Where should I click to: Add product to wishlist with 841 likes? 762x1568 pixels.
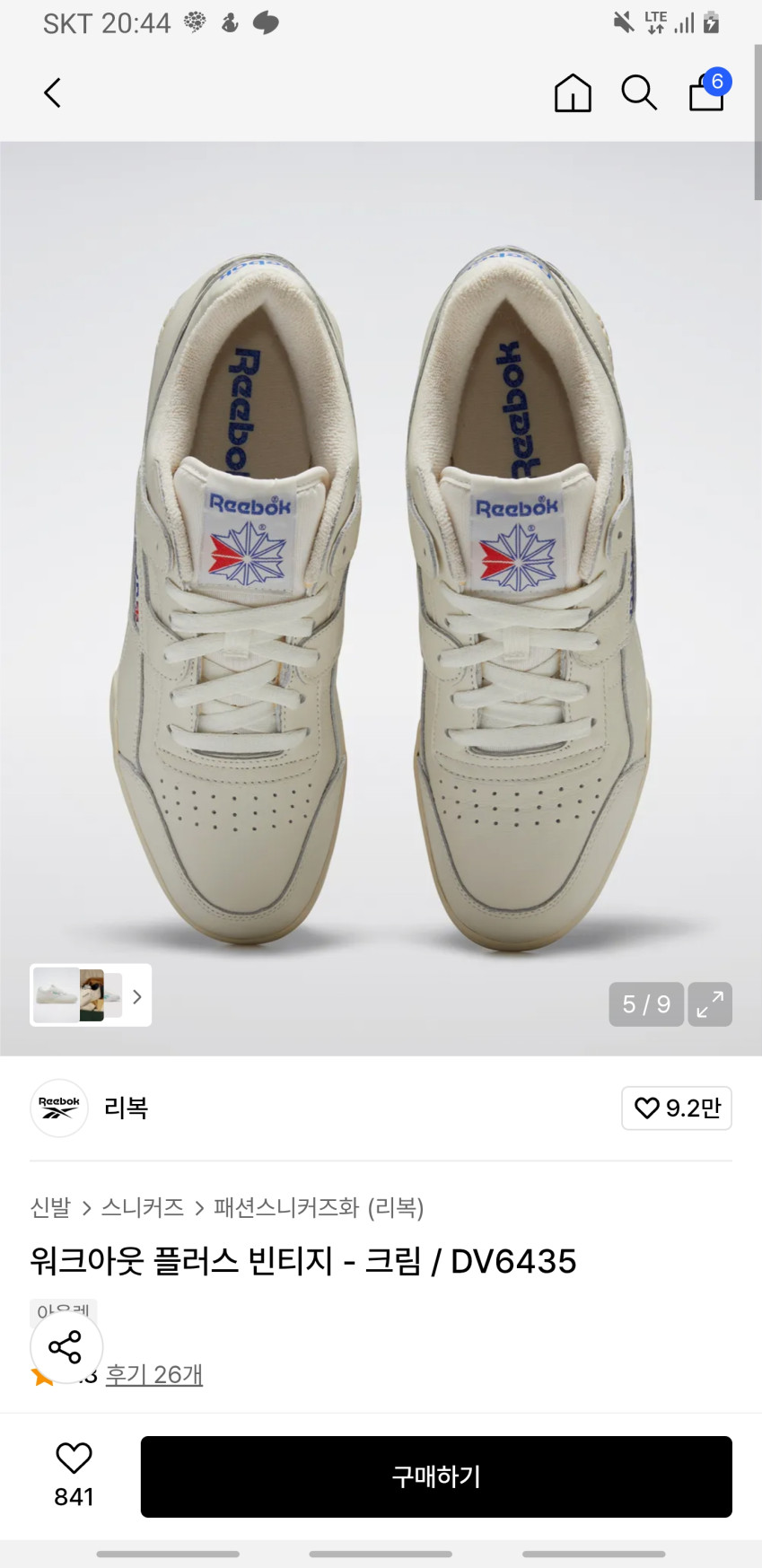74,1476
